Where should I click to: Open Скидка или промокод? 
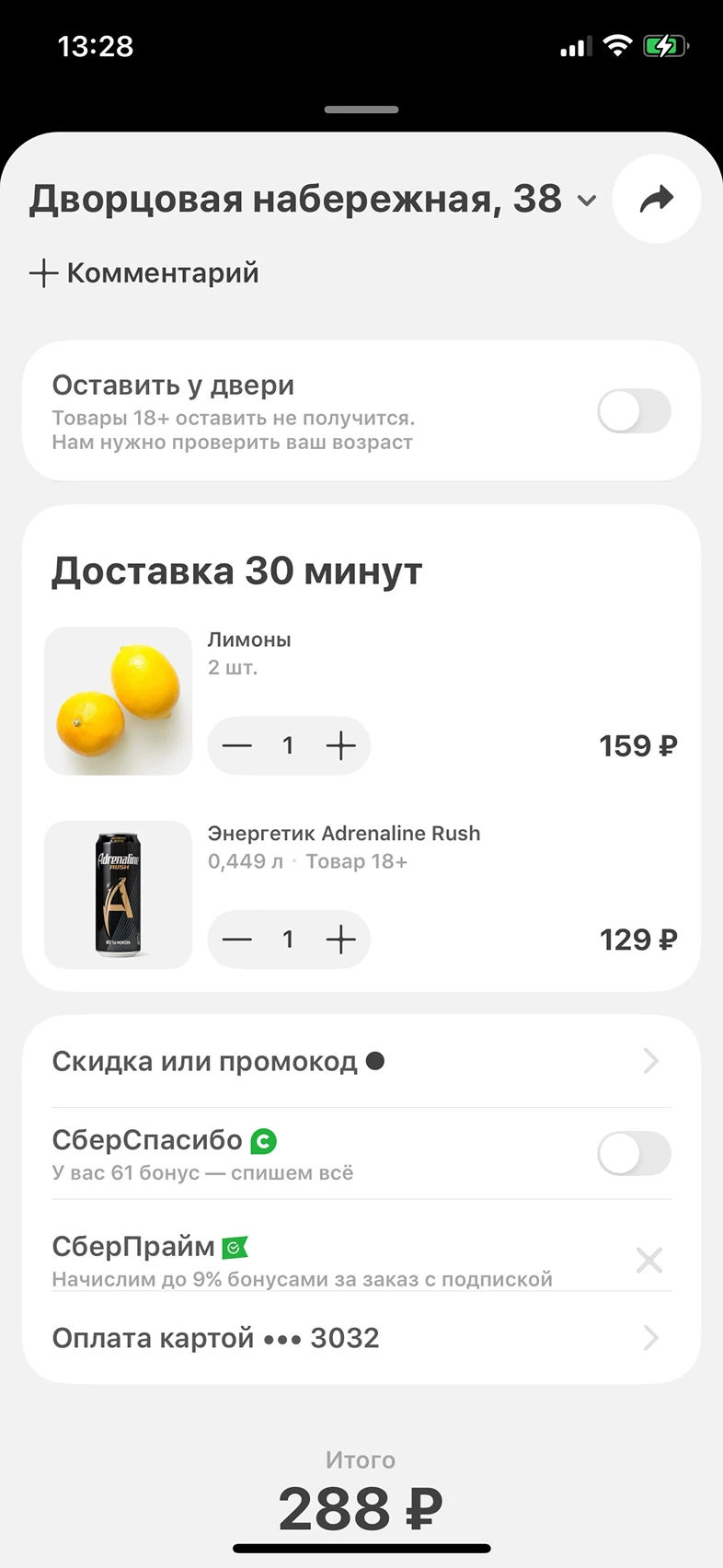pos(361,1061)
